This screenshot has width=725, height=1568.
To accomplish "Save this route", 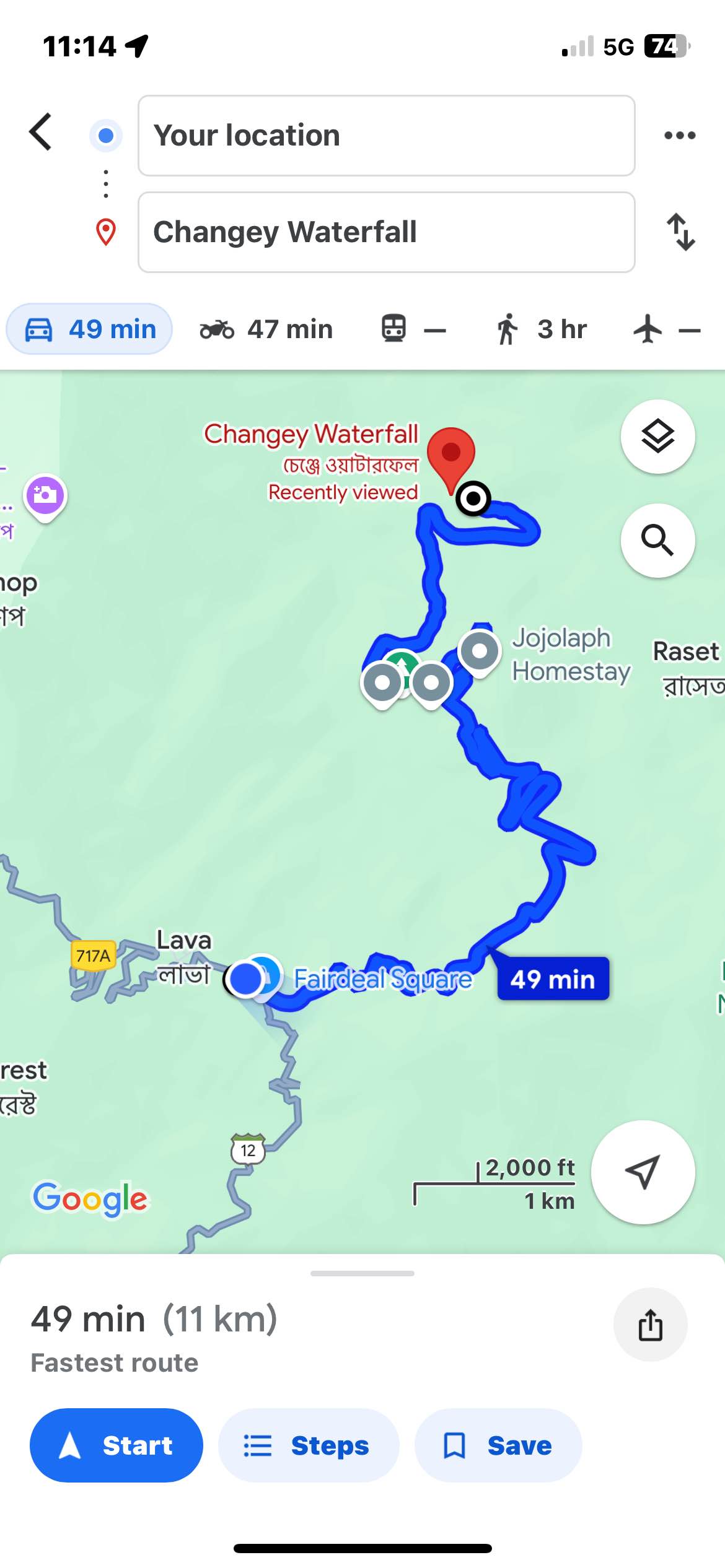I will [x=498, y=1445].
